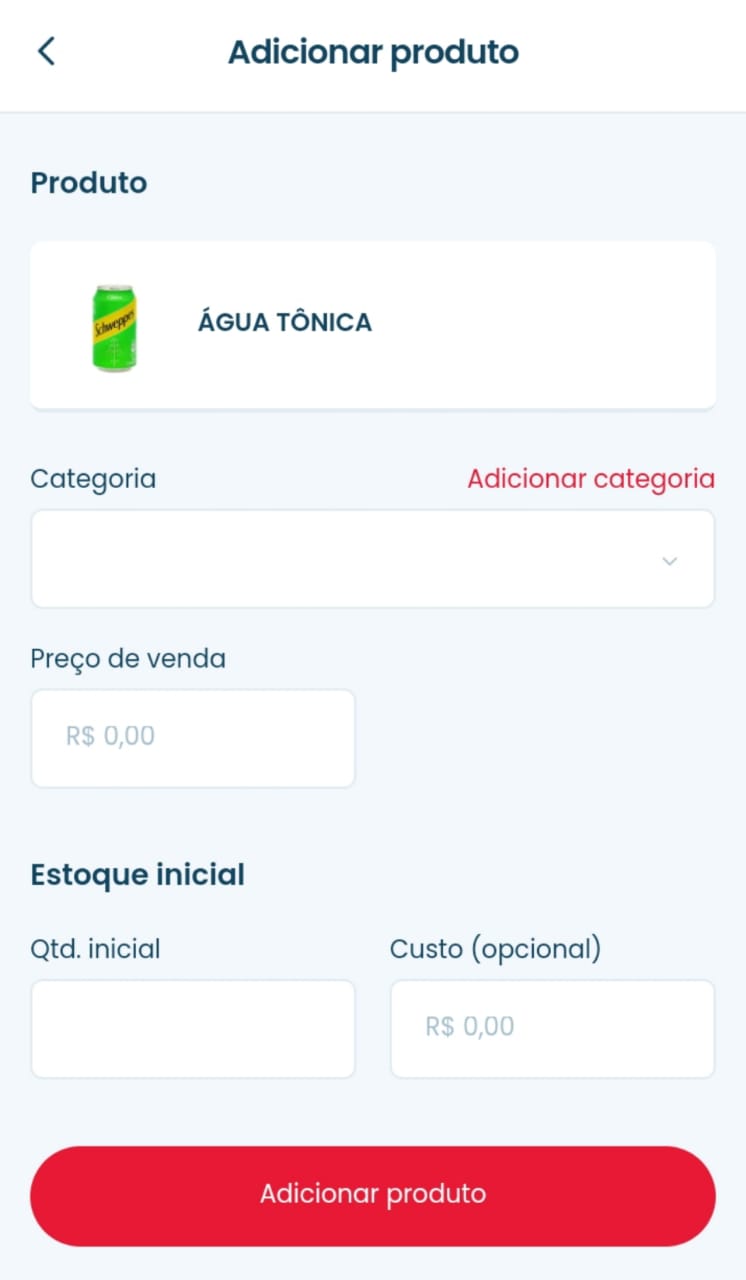Select the Qtd. inicial input field
Image resolution: width=746 pixels, height=1280 pixels.
[193, 1028]
